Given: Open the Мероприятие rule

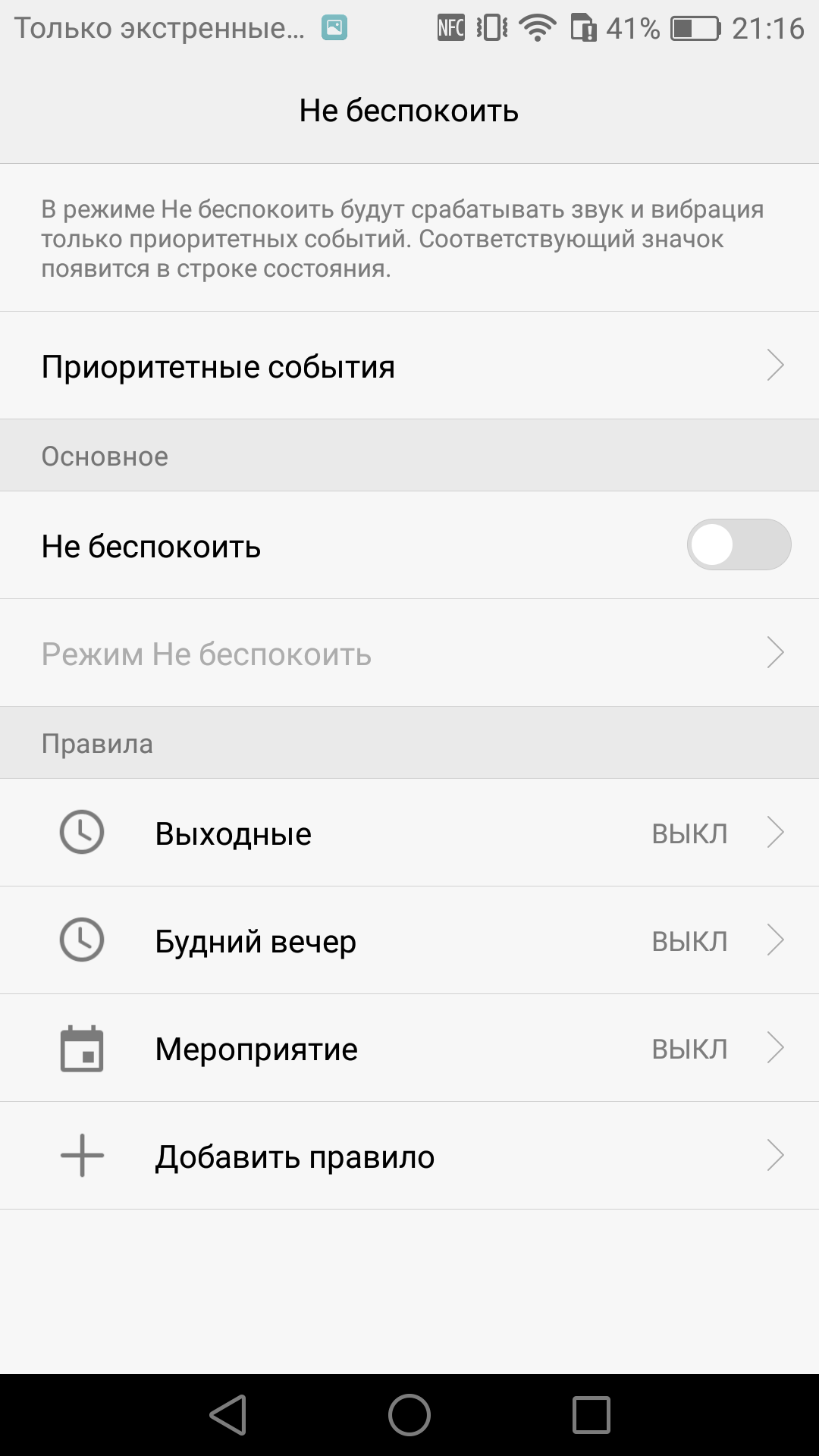Looking at the screenshot, I should (x=409, y=1048).
